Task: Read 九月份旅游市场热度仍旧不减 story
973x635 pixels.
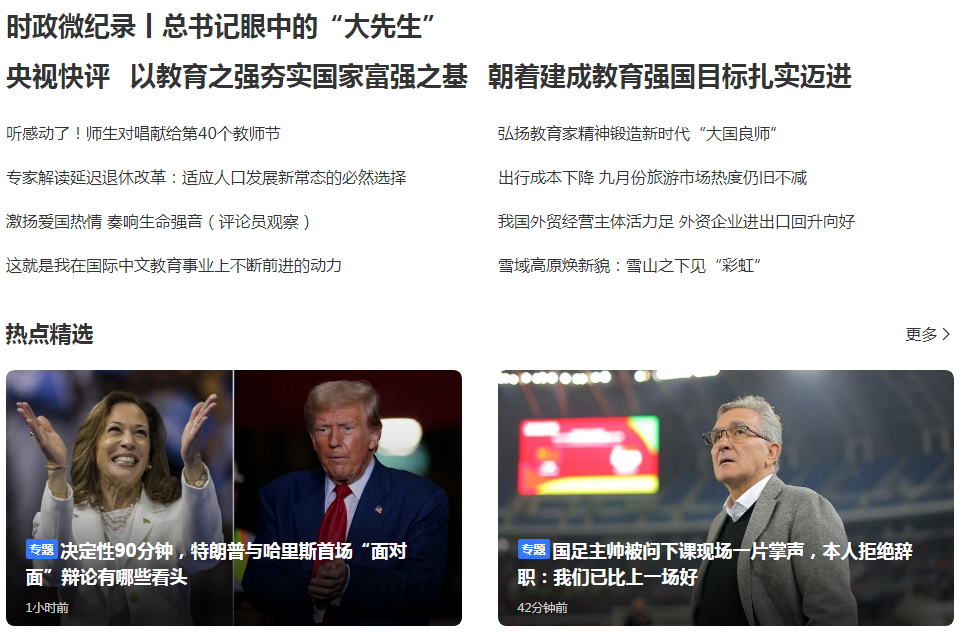Action: (x=652, y=178)
